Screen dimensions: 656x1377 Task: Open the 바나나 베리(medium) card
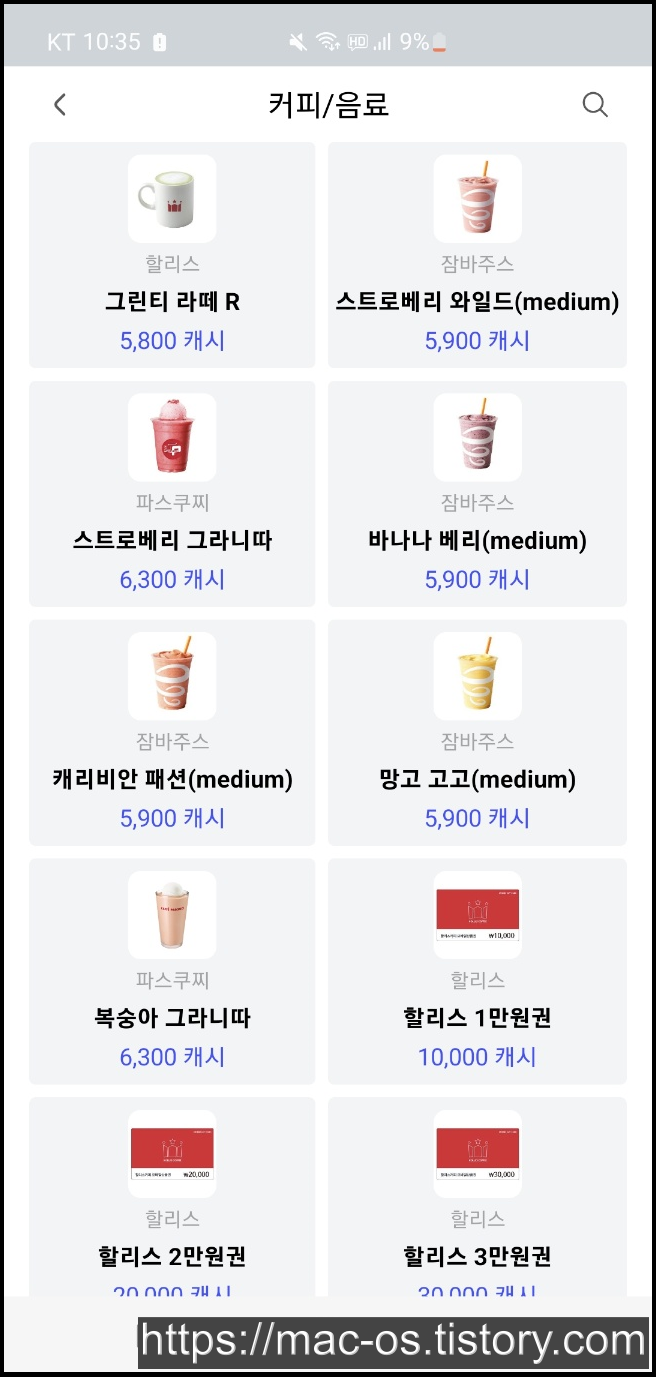click(x=477, y=494)
